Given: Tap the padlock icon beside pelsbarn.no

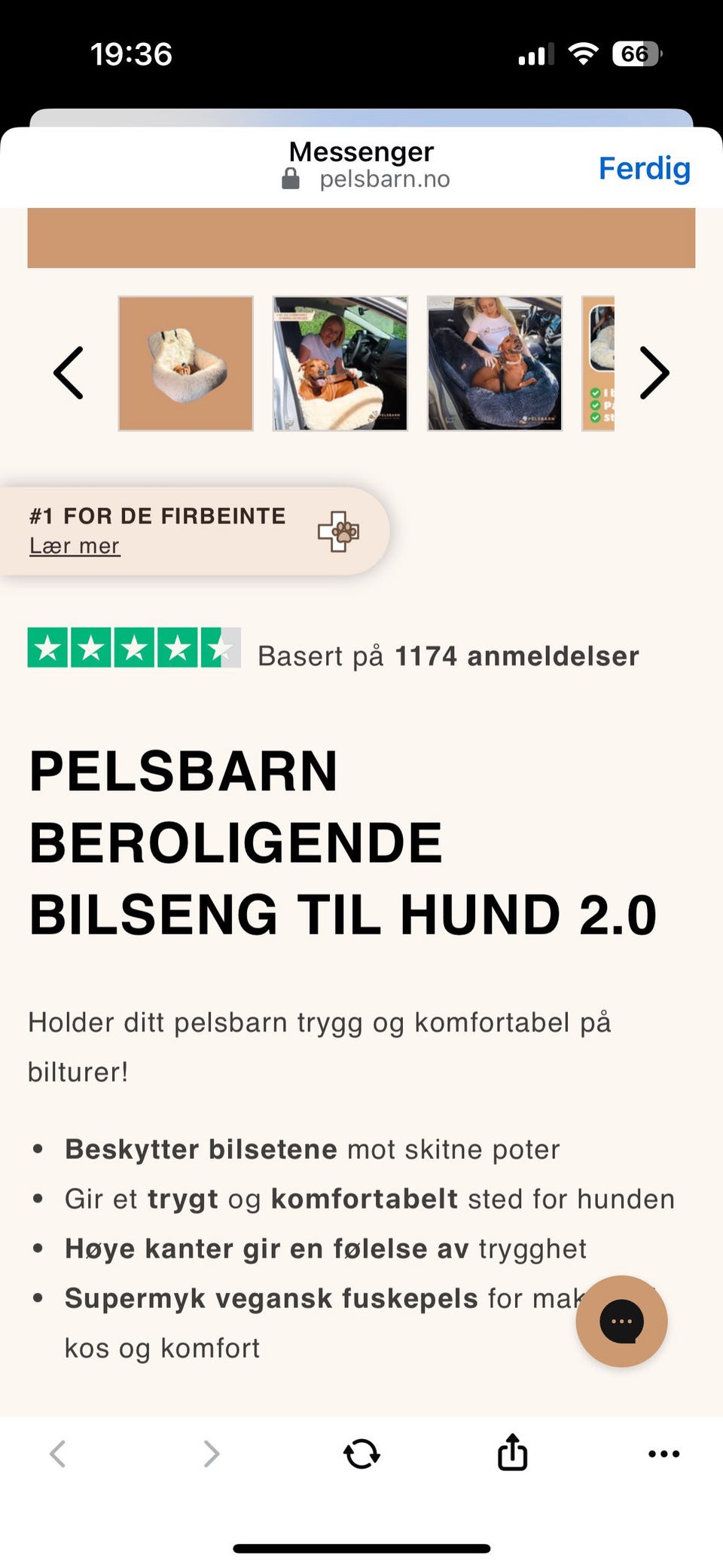Looking at the screenshot, I should [x=290, y=179].
